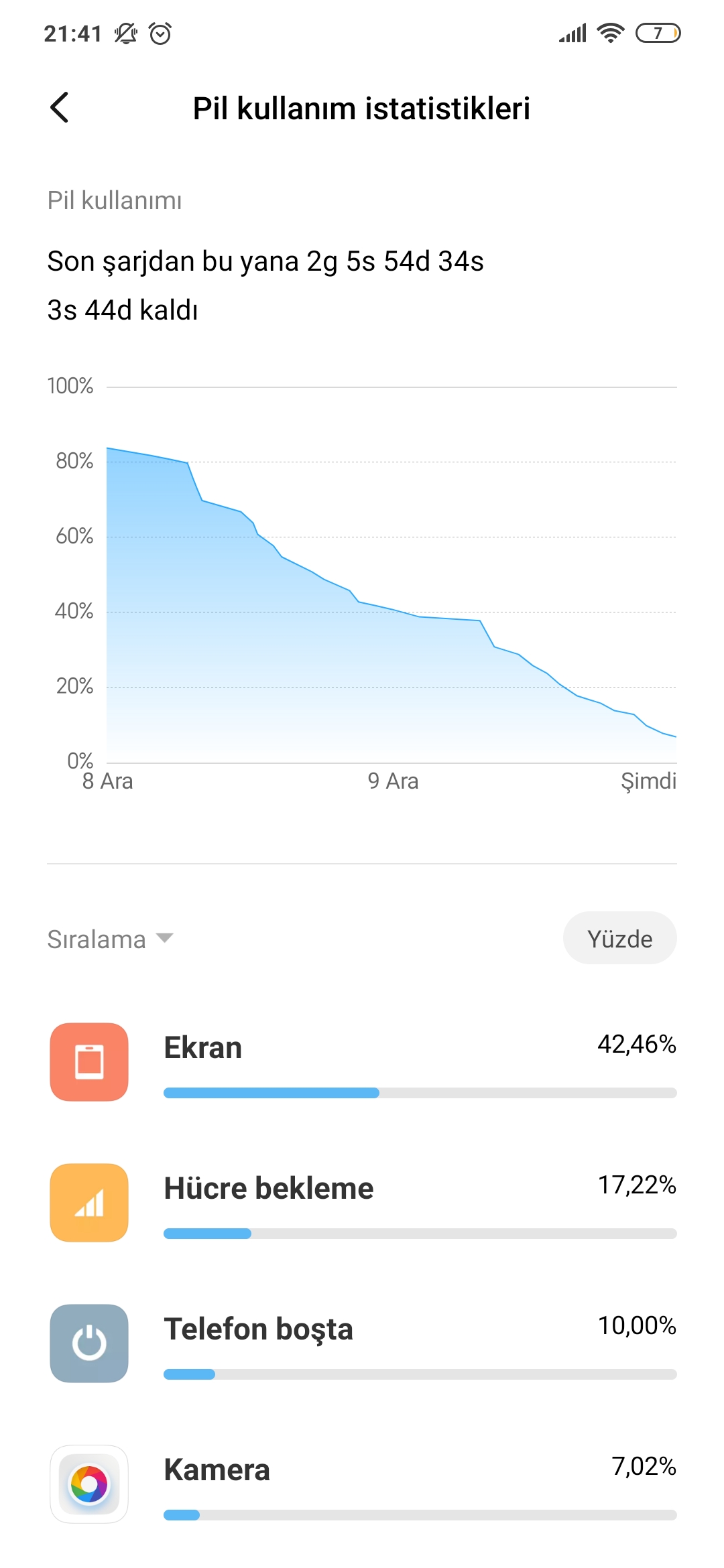Open Ekran battery usage details
Screen dimensions: 724x1568
[362, 1062]
